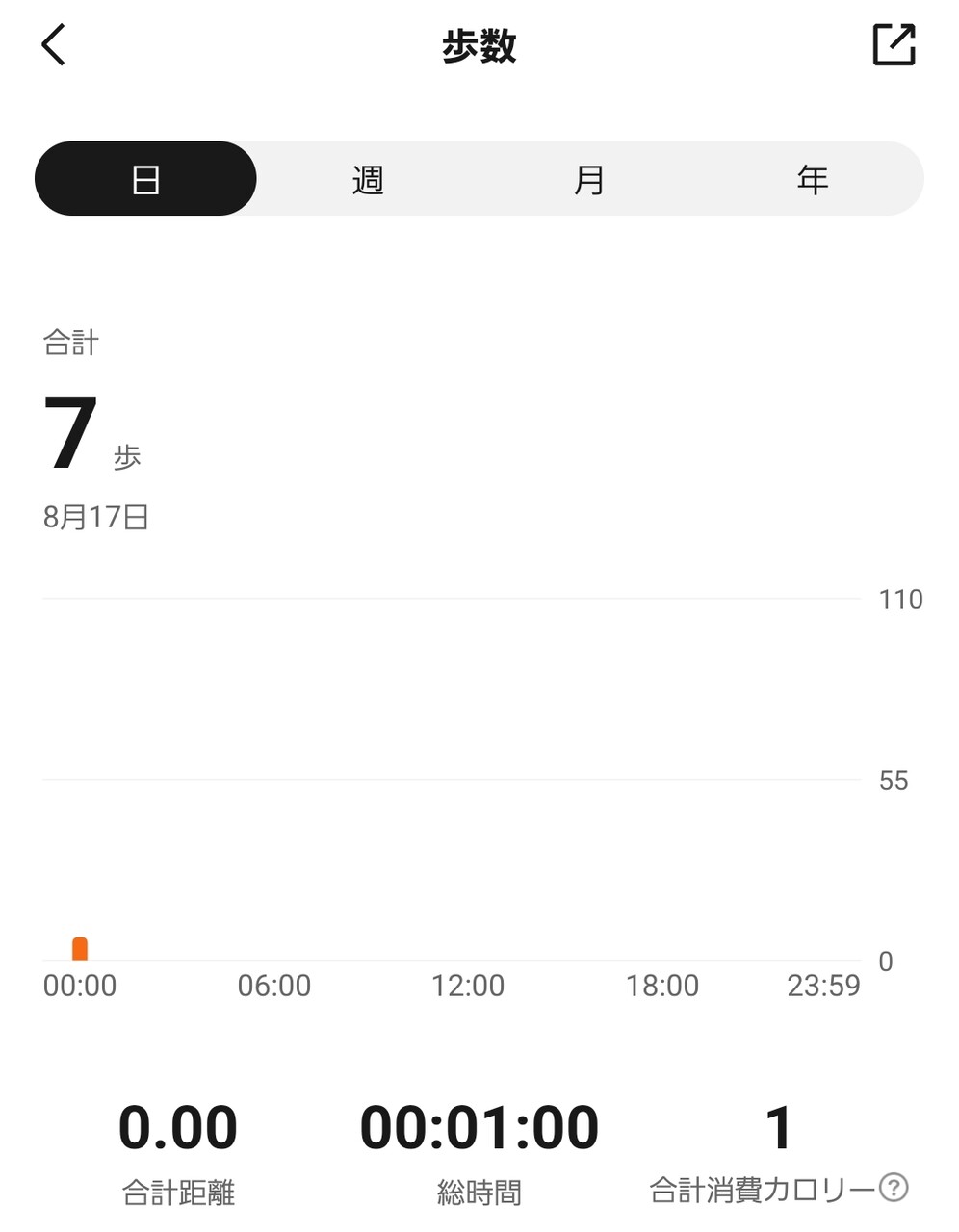
Task: Go back from the 歩数 screen
Action: point(54,45)
